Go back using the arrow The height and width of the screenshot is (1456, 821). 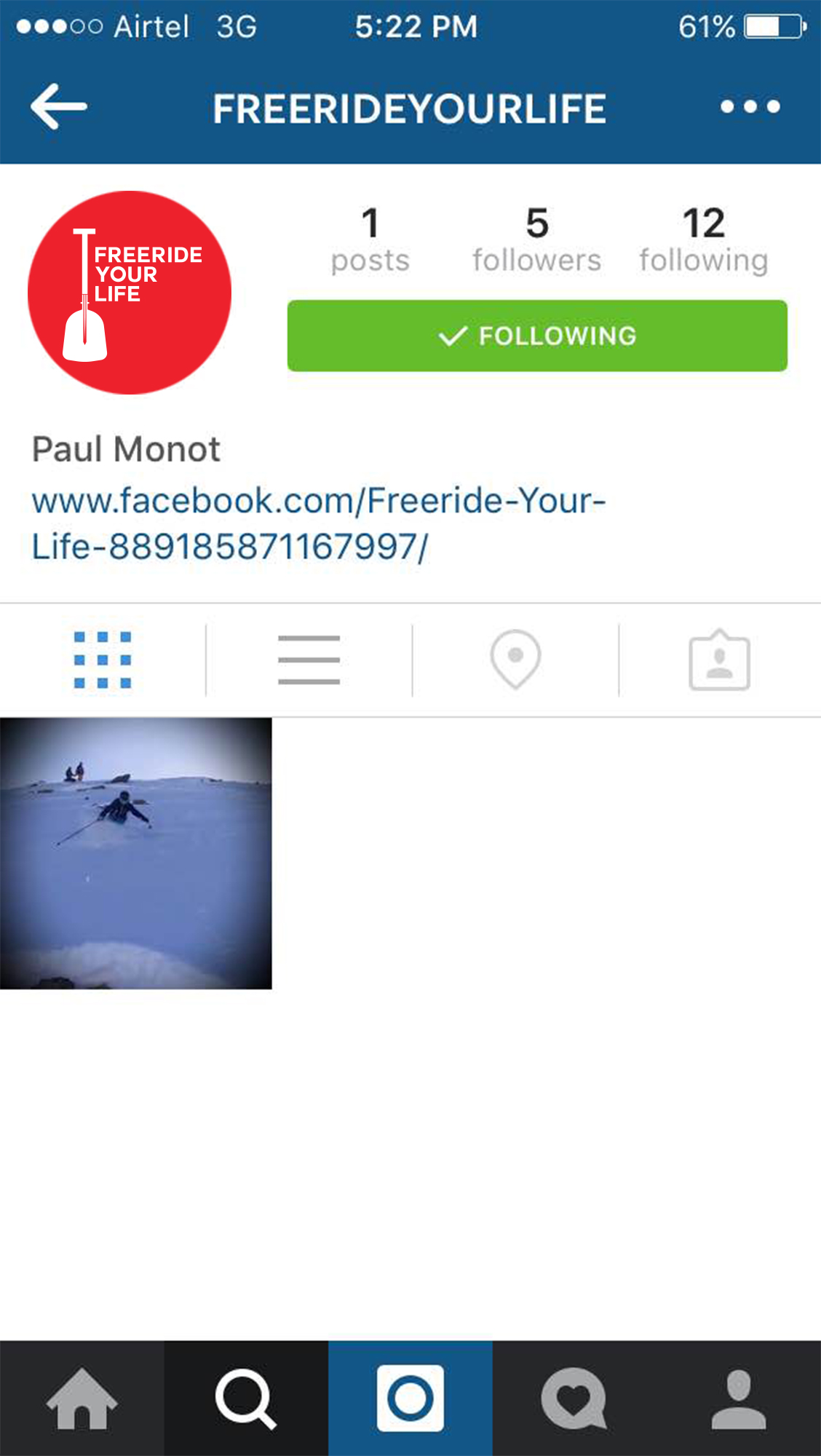point(58,107)
